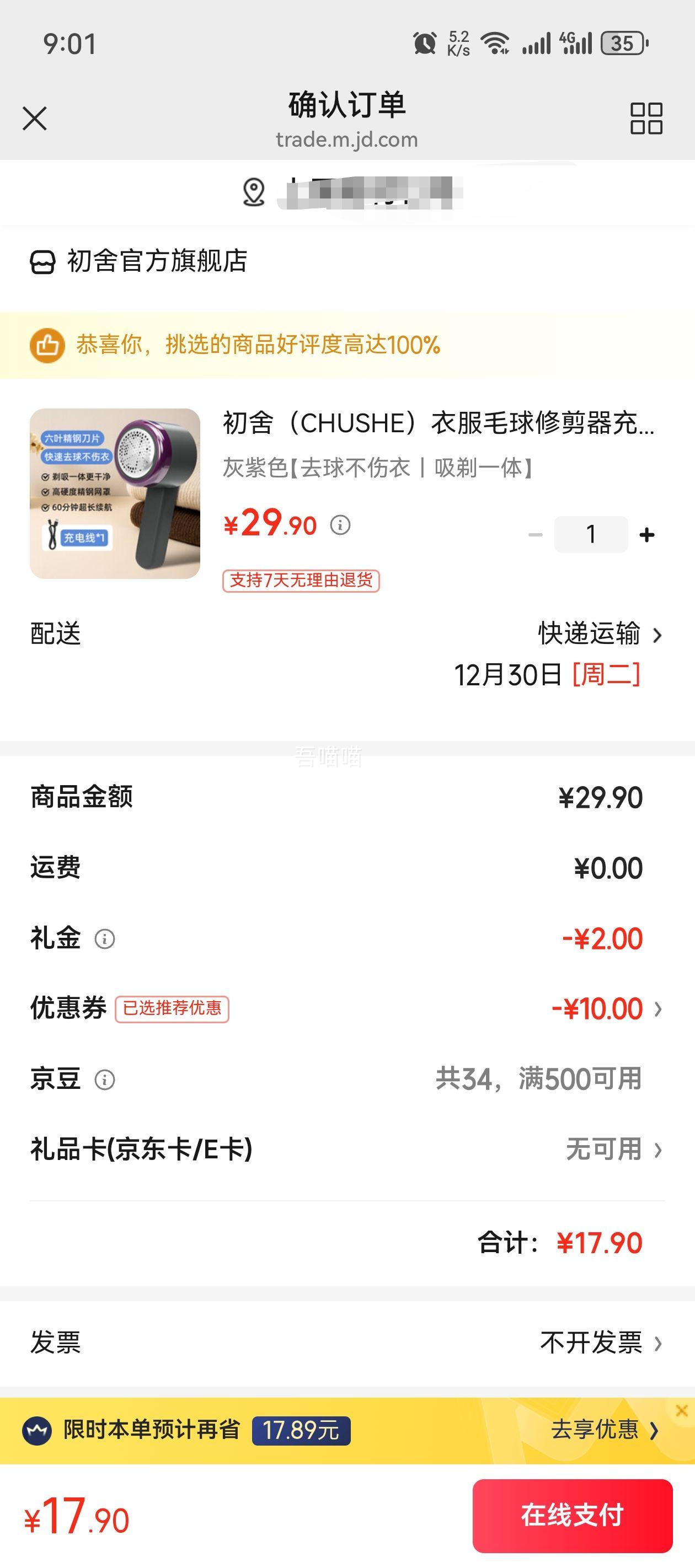Increase quantity with the plus stepper

[x=648, y=534]
